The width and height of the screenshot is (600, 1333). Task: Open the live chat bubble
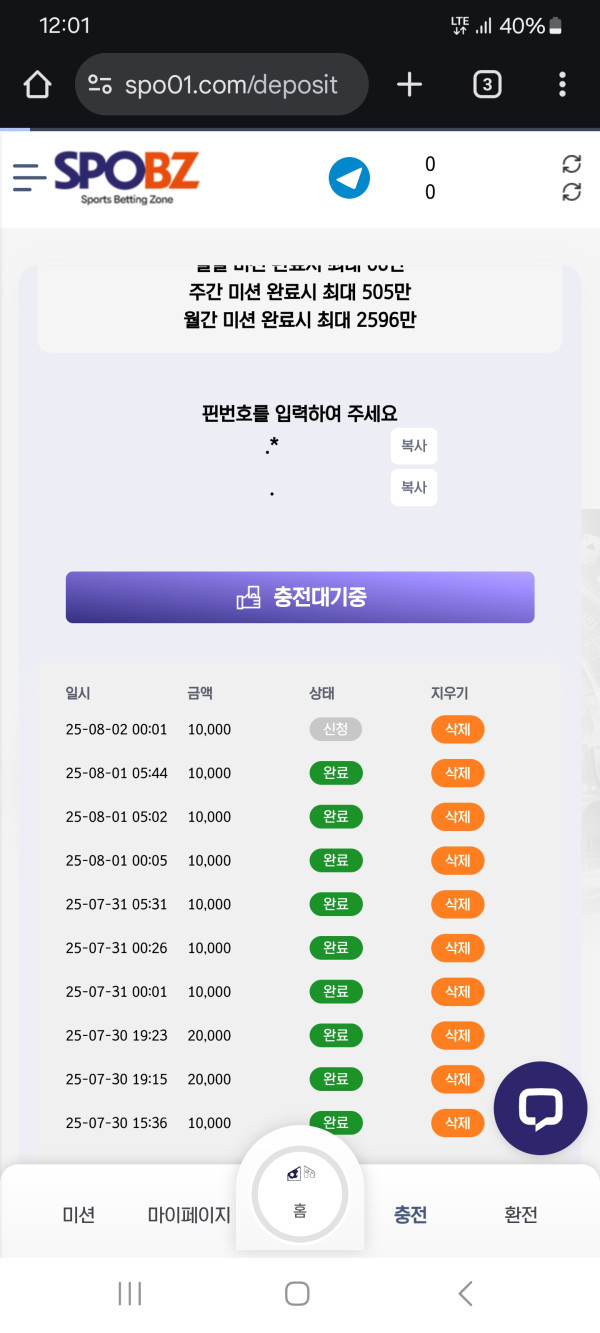pyautogui.click(x=540, y=1108)
